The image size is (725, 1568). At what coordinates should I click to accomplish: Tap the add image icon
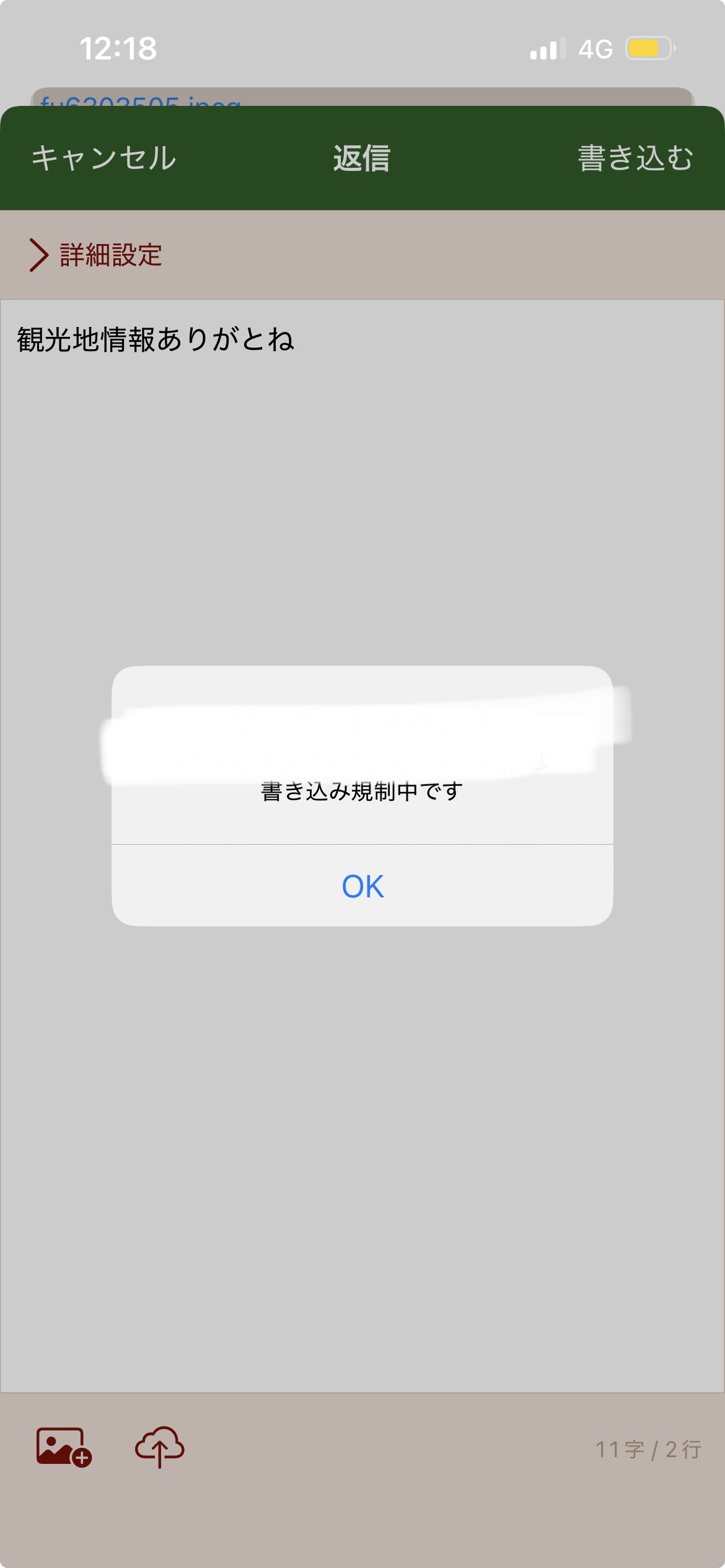pyautogui.click(x=63, y=1448)
